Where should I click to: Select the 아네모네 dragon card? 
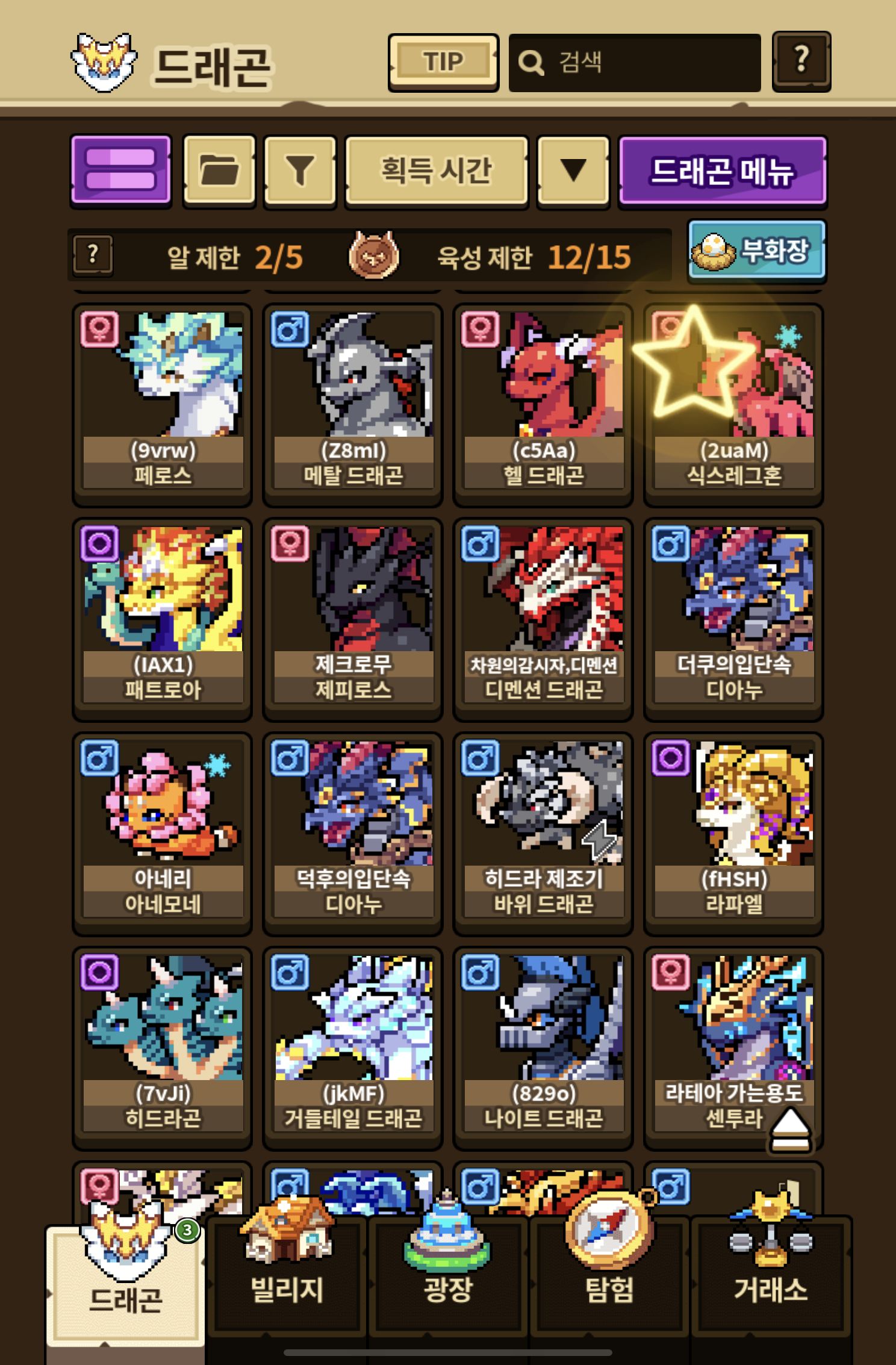163,832
